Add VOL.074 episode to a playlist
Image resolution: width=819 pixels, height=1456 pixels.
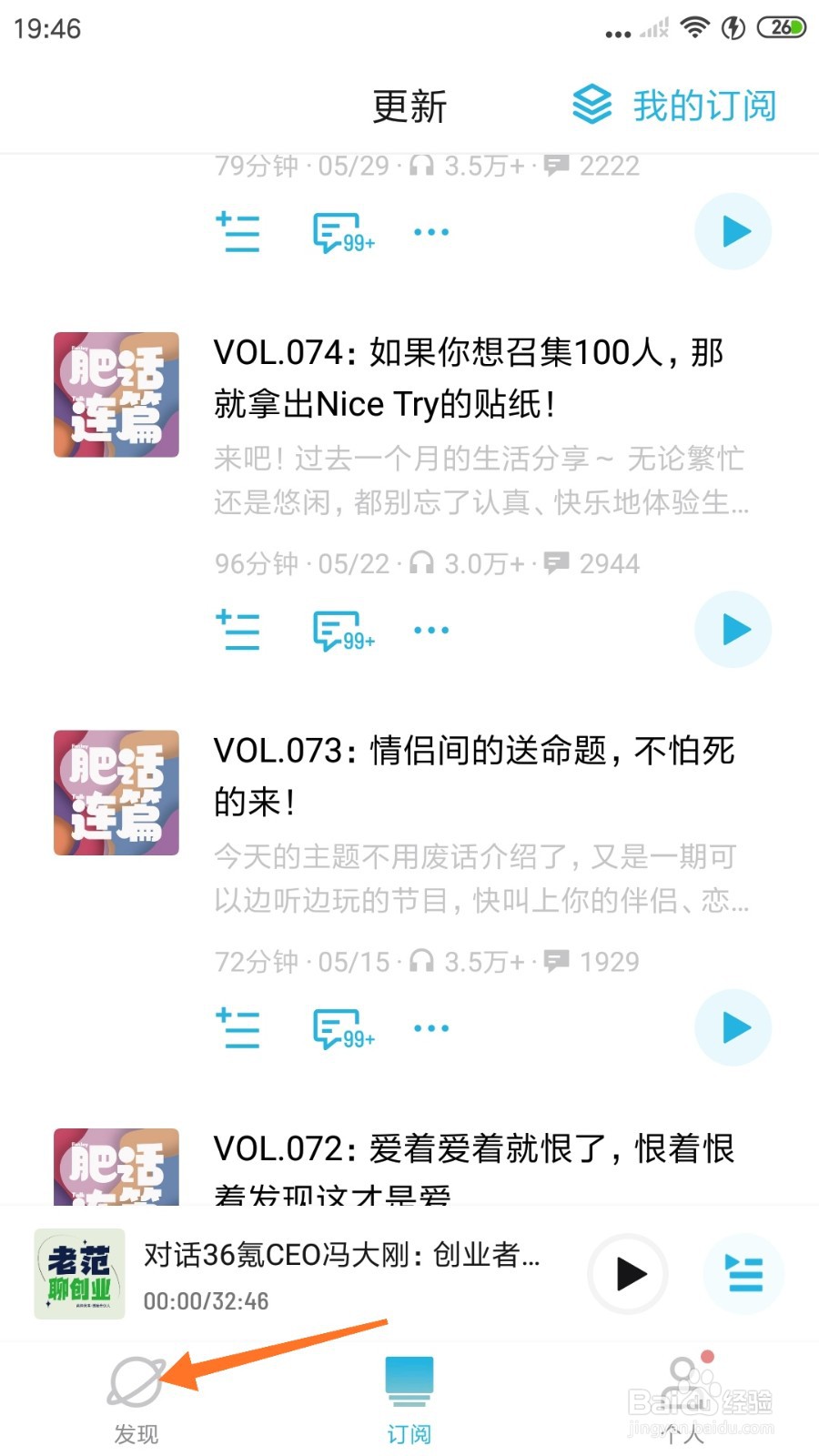(238, 630)
